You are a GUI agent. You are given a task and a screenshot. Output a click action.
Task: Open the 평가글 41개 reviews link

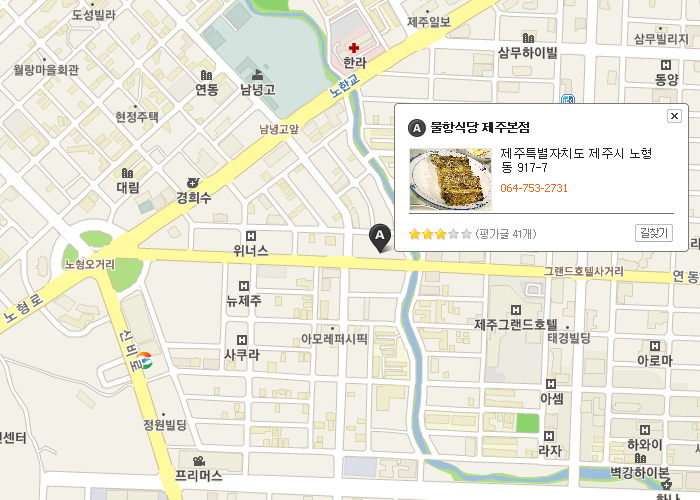506,234
